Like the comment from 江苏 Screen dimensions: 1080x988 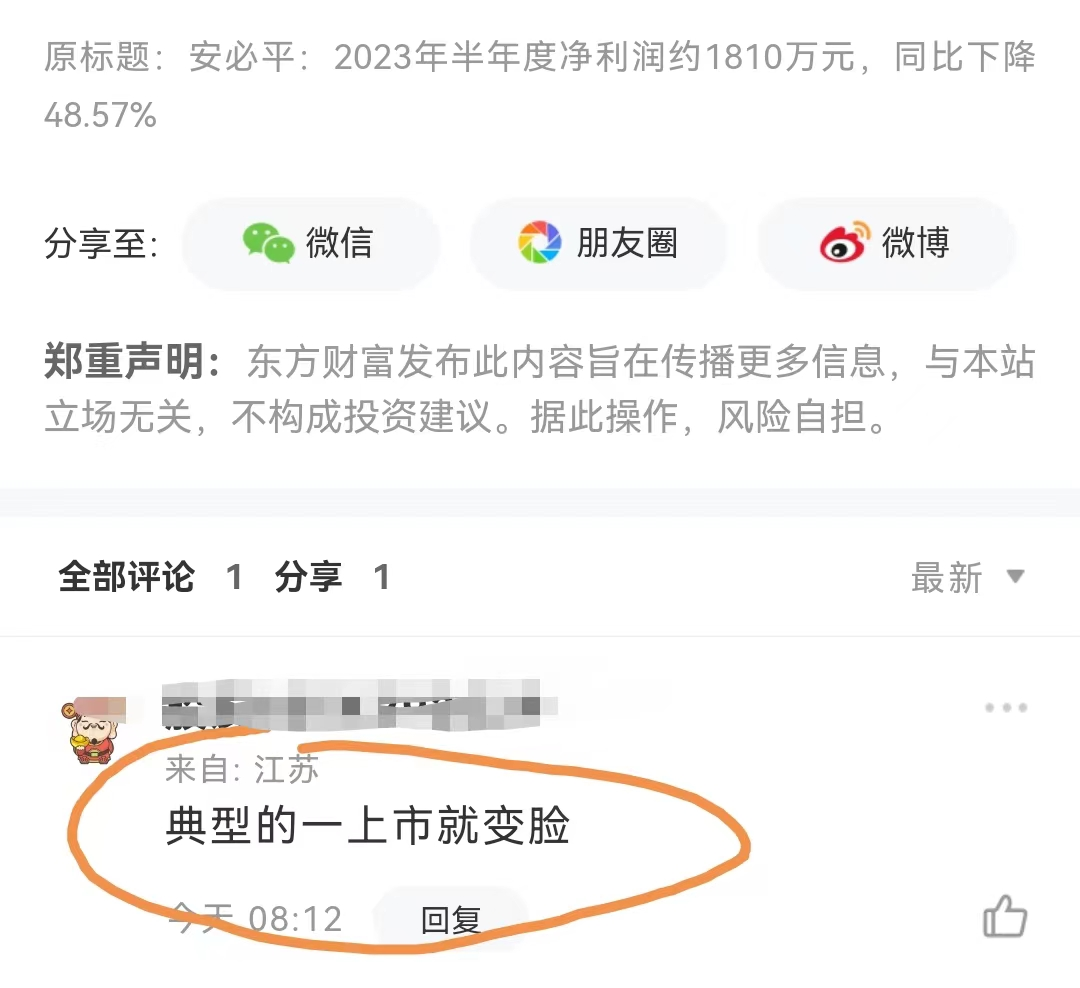click(1005, 916)
